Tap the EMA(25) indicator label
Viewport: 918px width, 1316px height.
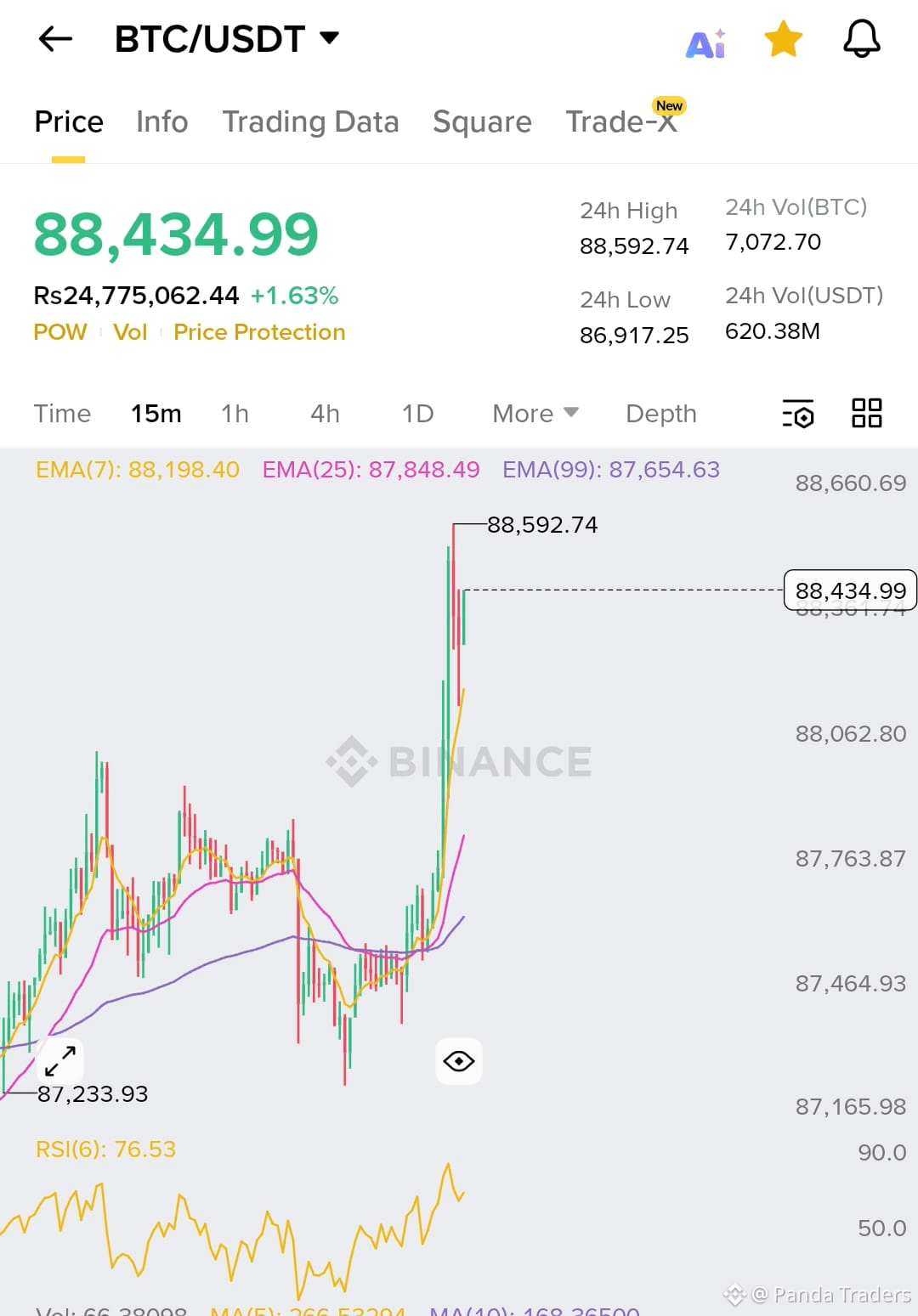pyautogui.click(x=372, y=469)
